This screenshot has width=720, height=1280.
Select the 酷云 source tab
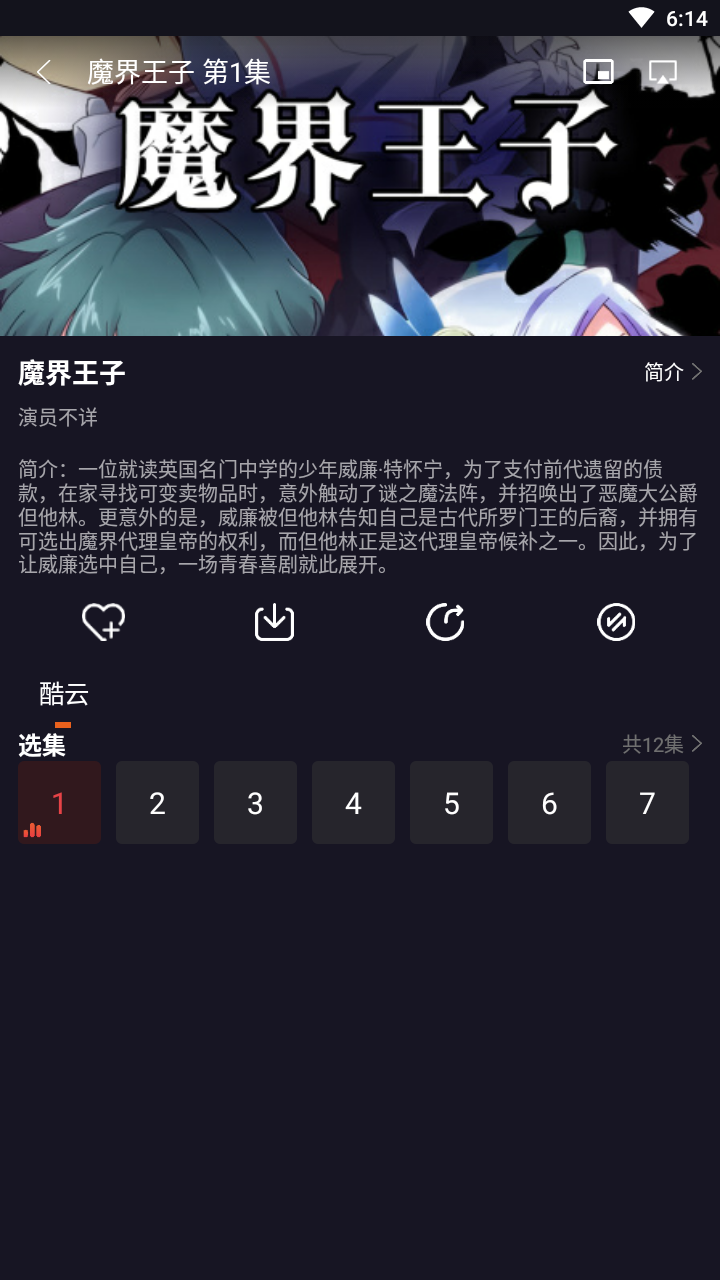point(64,693)
